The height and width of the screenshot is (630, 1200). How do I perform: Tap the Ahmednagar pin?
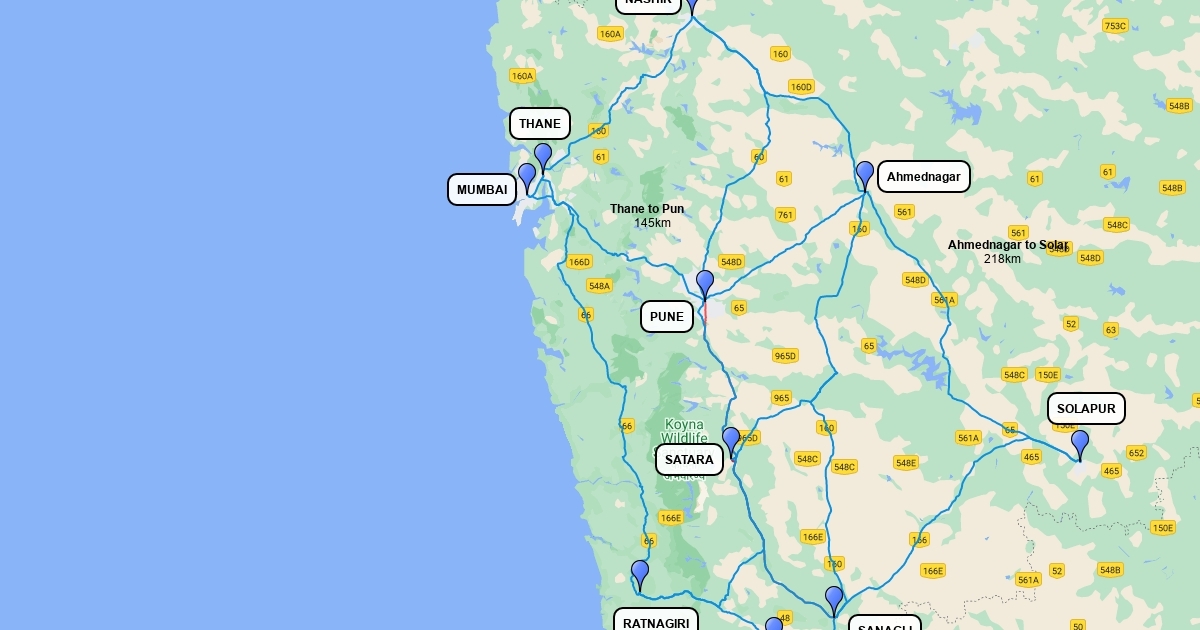coord(865,174)
